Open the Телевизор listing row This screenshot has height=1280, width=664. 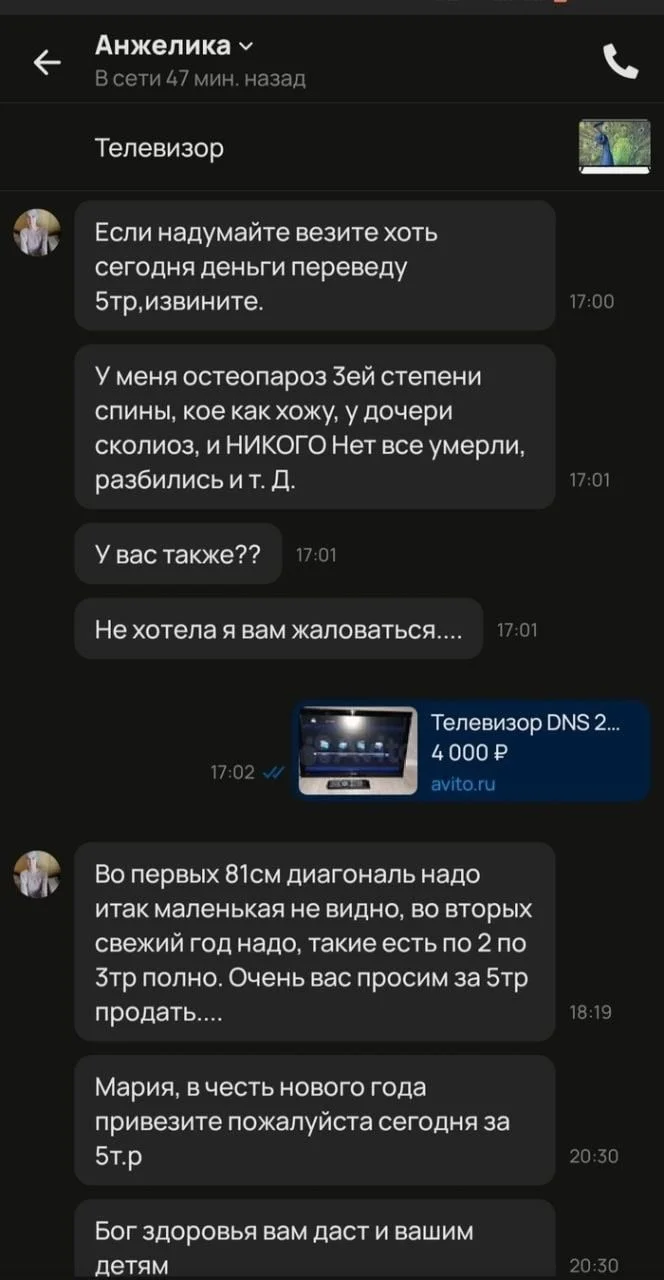point(332,149)
